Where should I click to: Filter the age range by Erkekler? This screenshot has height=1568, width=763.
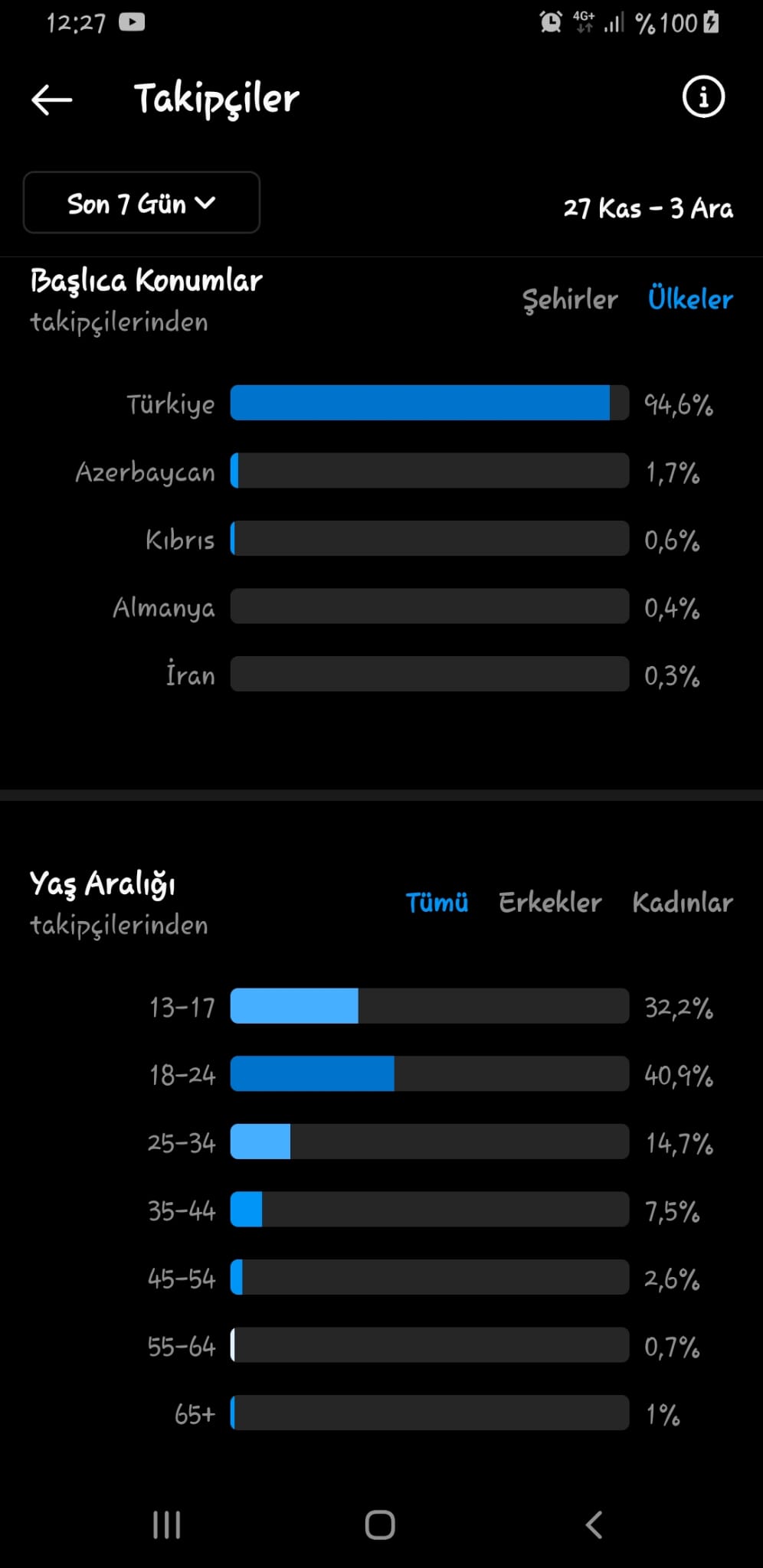click(x=550, y=902)
